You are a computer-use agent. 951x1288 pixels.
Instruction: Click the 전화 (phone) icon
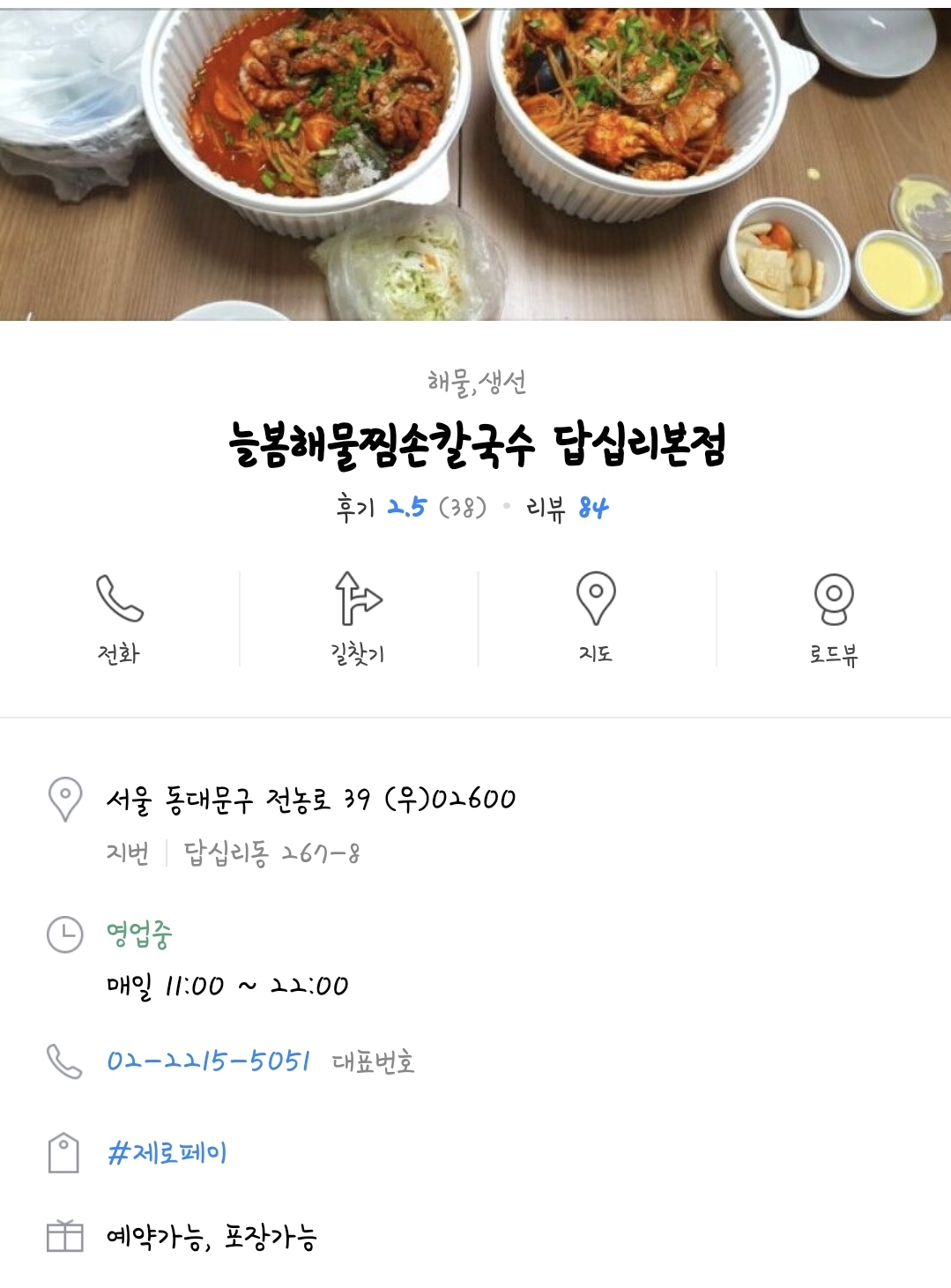click(x=120, y=611)
